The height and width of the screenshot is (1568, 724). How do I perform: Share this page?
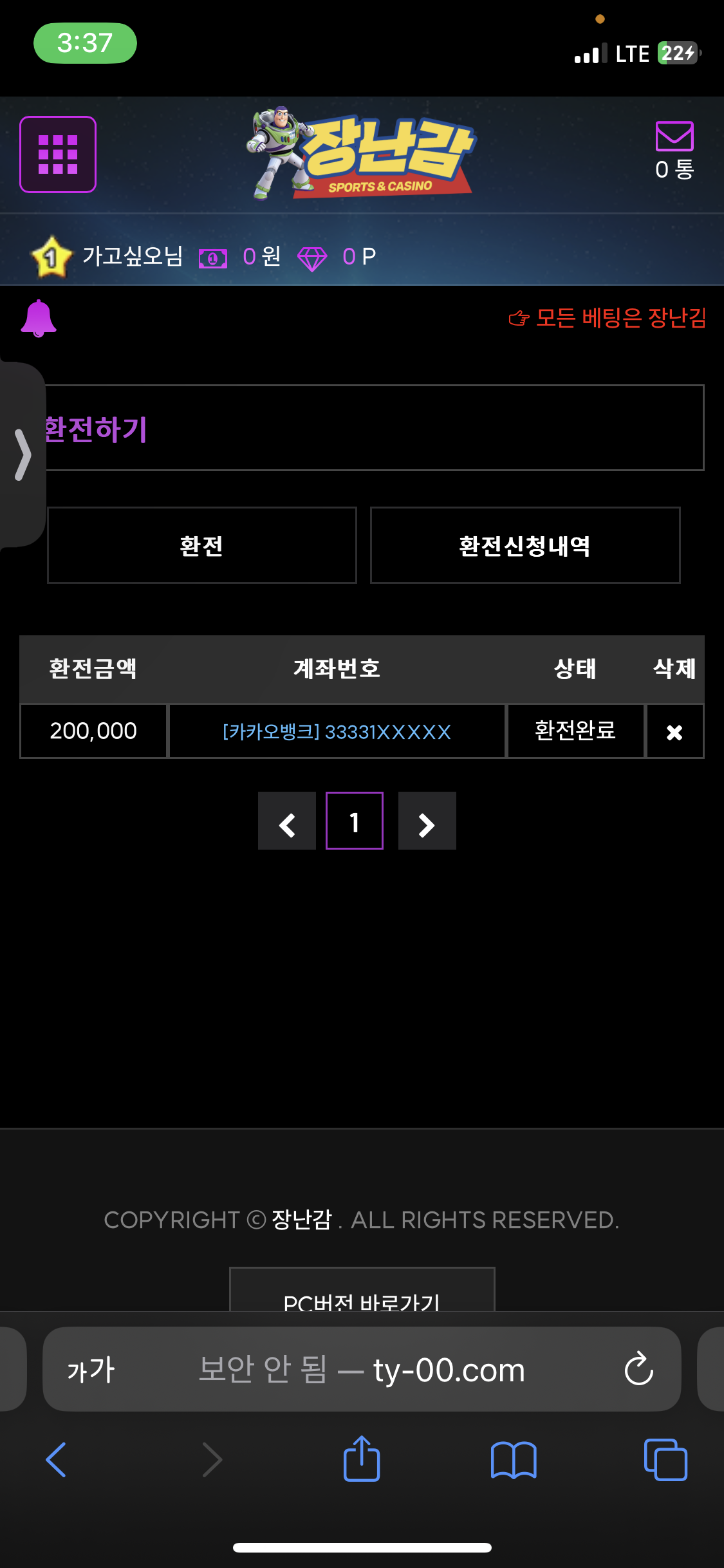pos(362,1458)
